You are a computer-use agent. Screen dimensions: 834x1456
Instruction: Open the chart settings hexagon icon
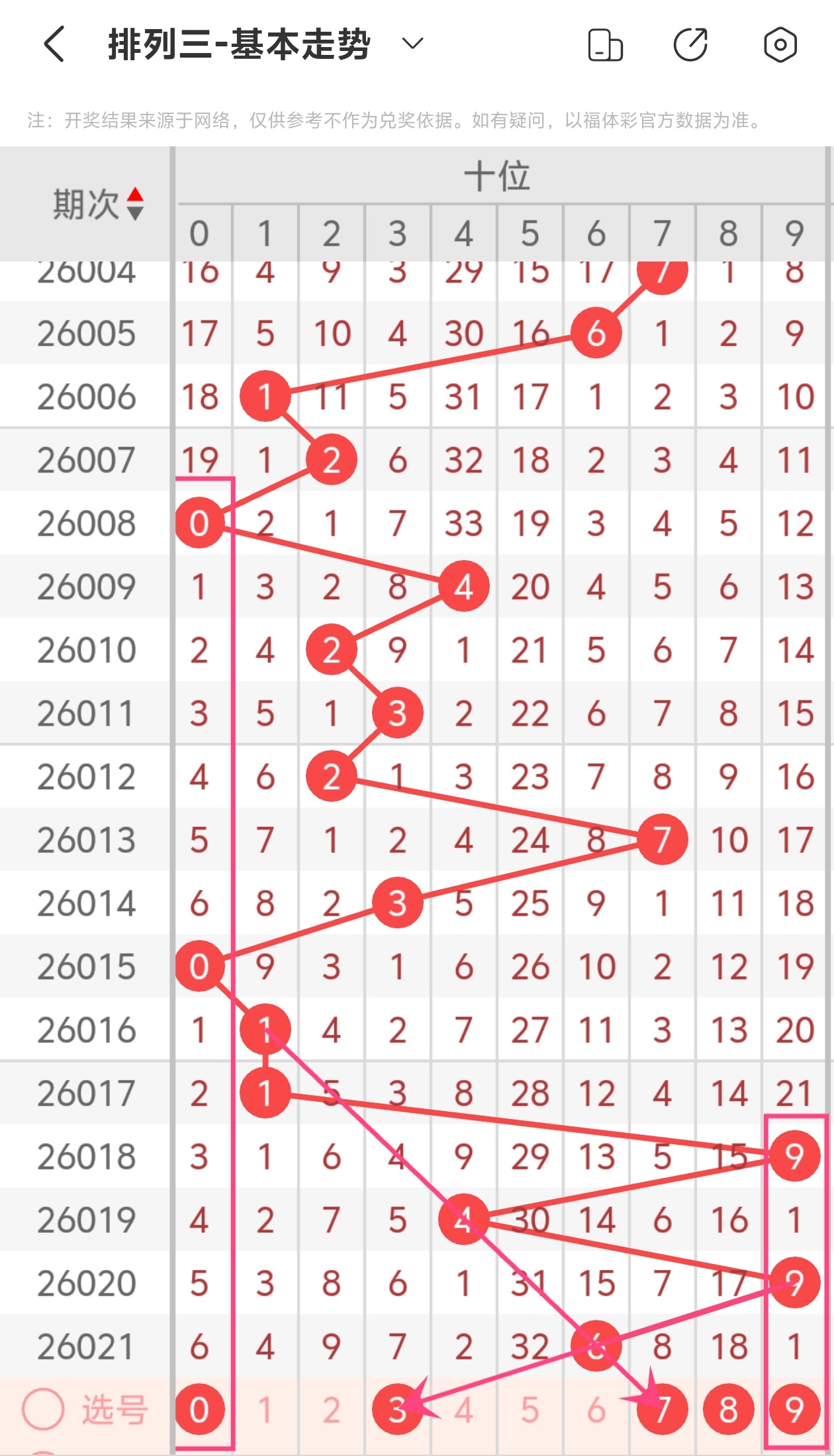(x=780, y=45)
